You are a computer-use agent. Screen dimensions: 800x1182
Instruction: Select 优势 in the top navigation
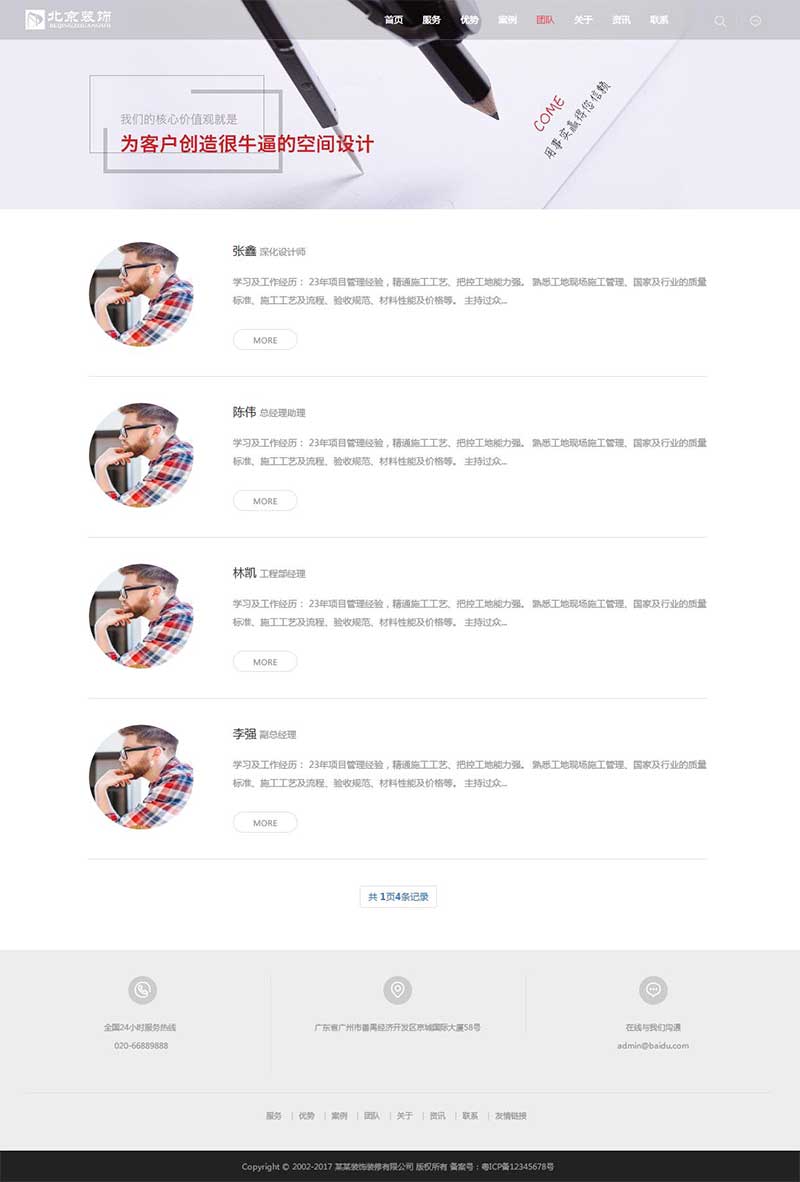tap(470, 20)
